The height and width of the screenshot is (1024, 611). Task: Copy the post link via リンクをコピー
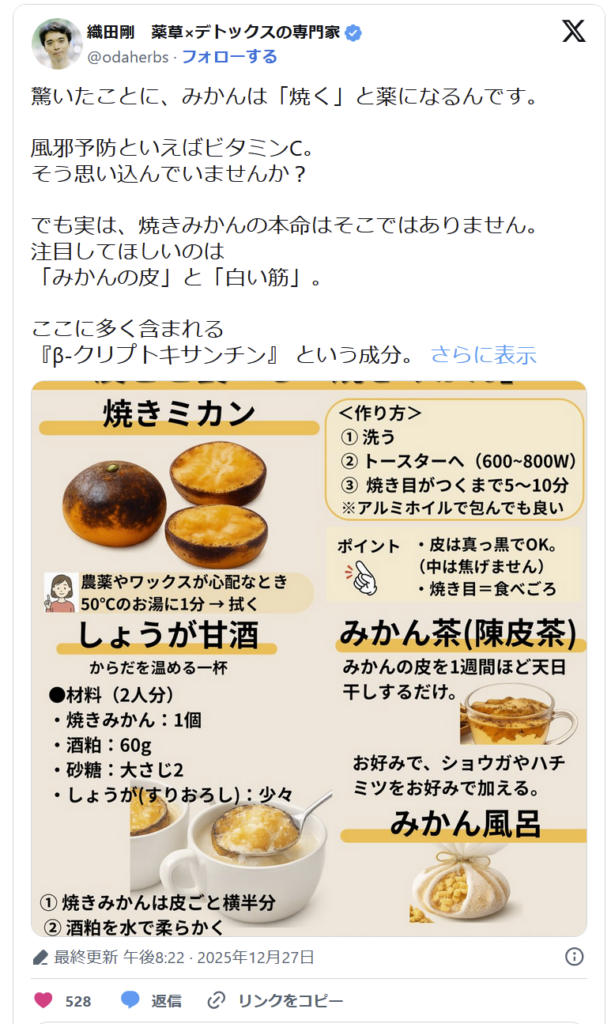click(275, 1000)
